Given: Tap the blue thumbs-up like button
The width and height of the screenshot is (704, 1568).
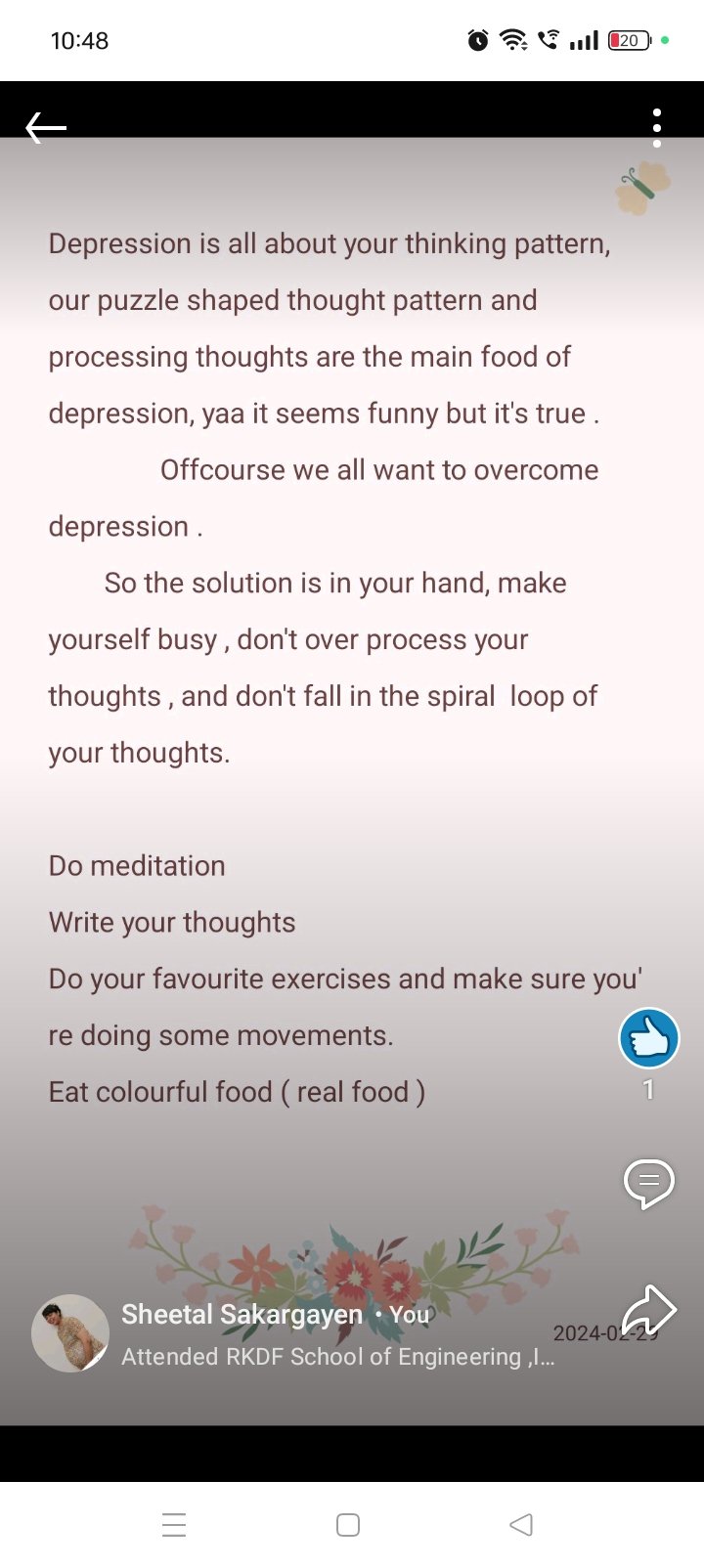Looking at the screenshot, I should 648,1038.
